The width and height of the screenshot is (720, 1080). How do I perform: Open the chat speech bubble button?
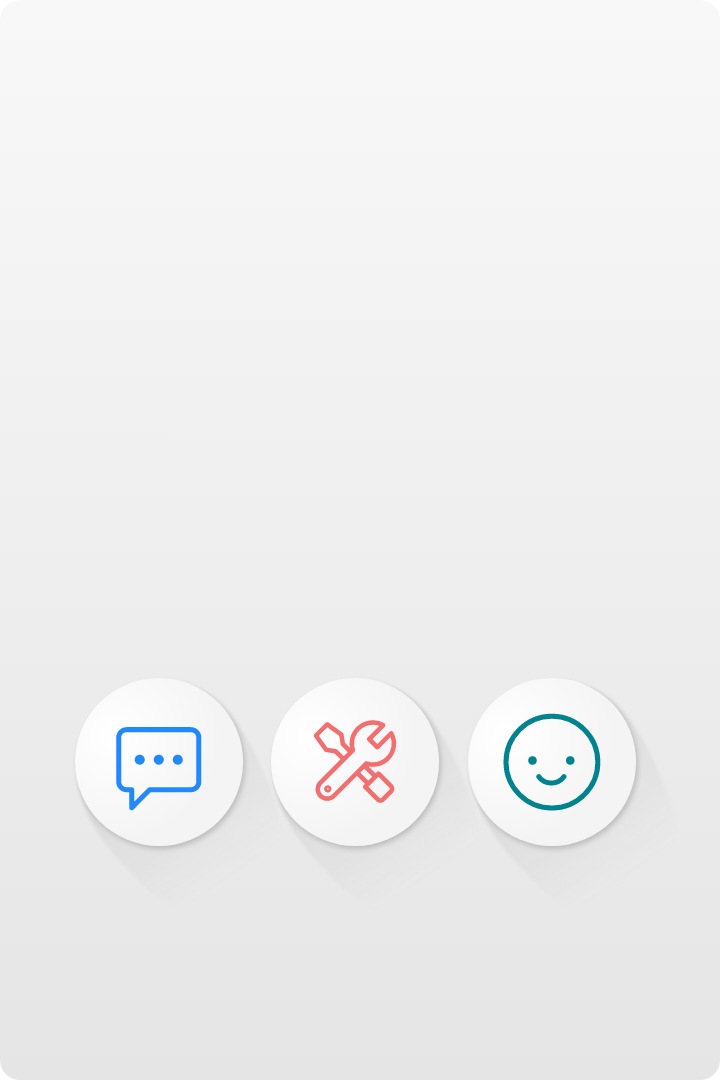point(159,762)
